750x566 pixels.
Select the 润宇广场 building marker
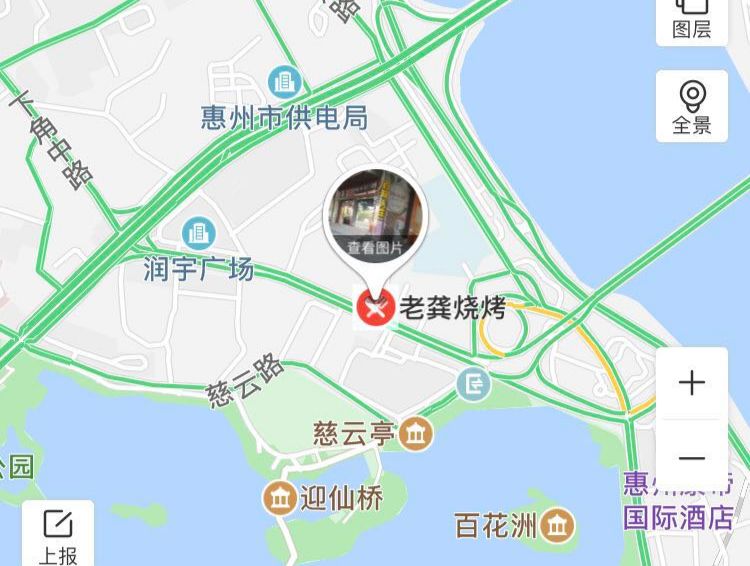tap(198, 234)
